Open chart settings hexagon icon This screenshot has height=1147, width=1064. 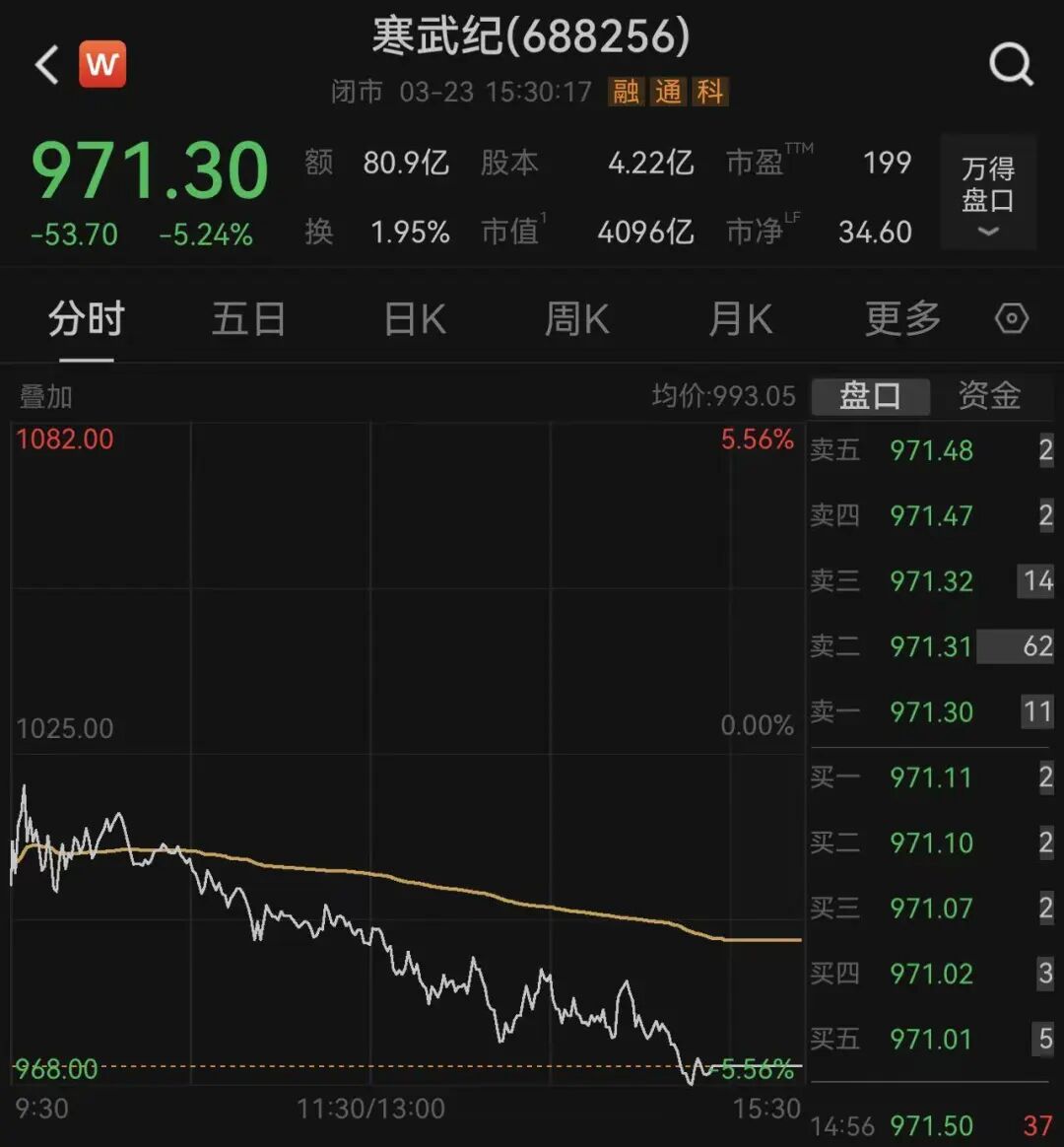pyautogui.click(x=1012, y=319)
